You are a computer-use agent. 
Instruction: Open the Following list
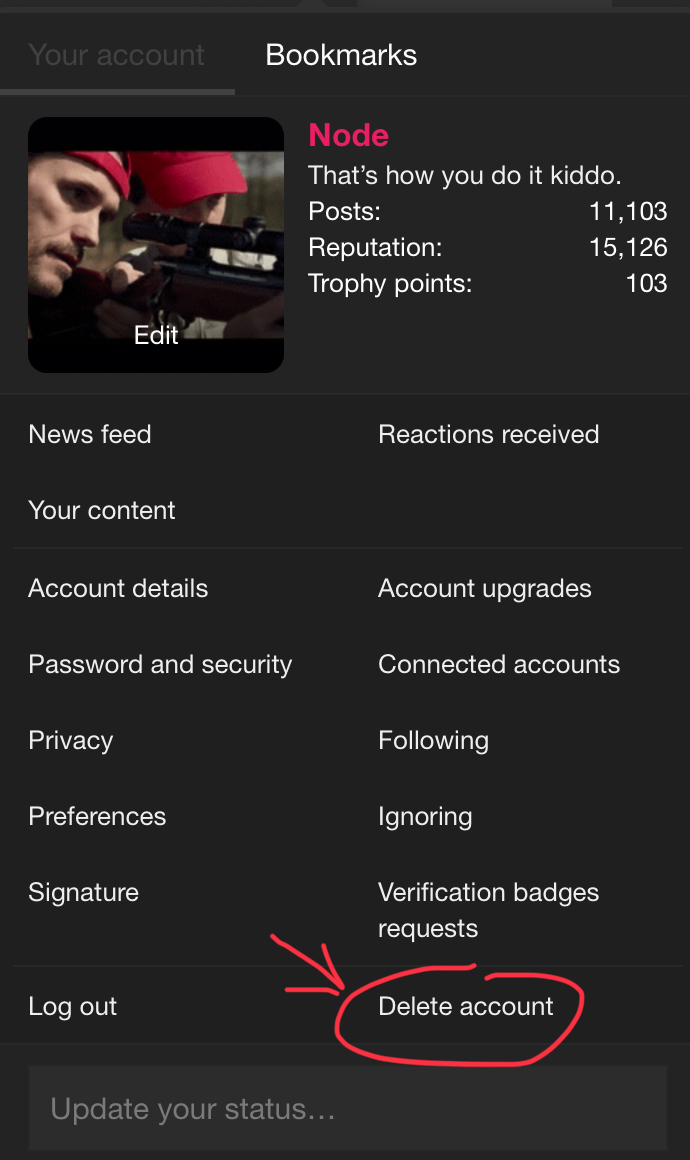point(433,741)
